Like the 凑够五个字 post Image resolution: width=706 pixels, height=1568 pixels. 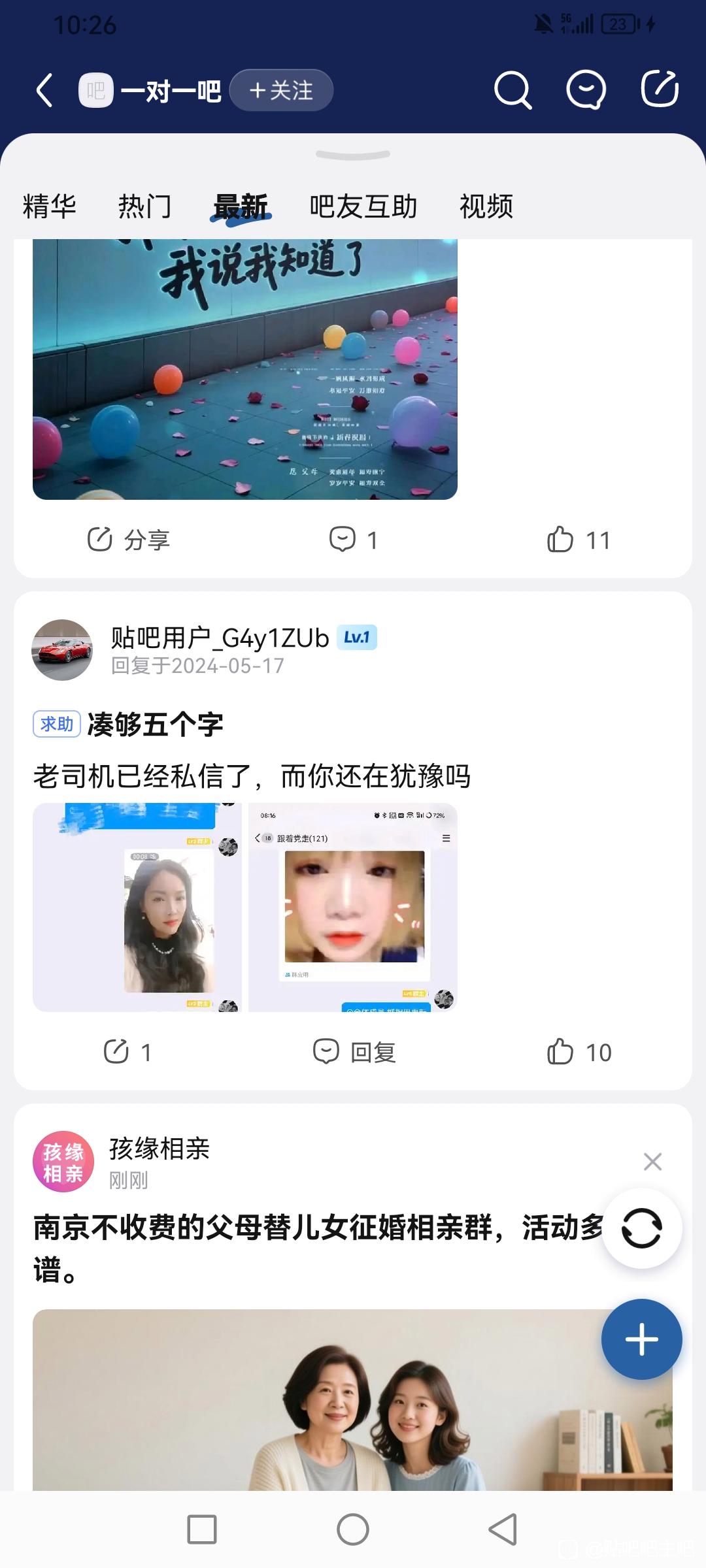579,1053
